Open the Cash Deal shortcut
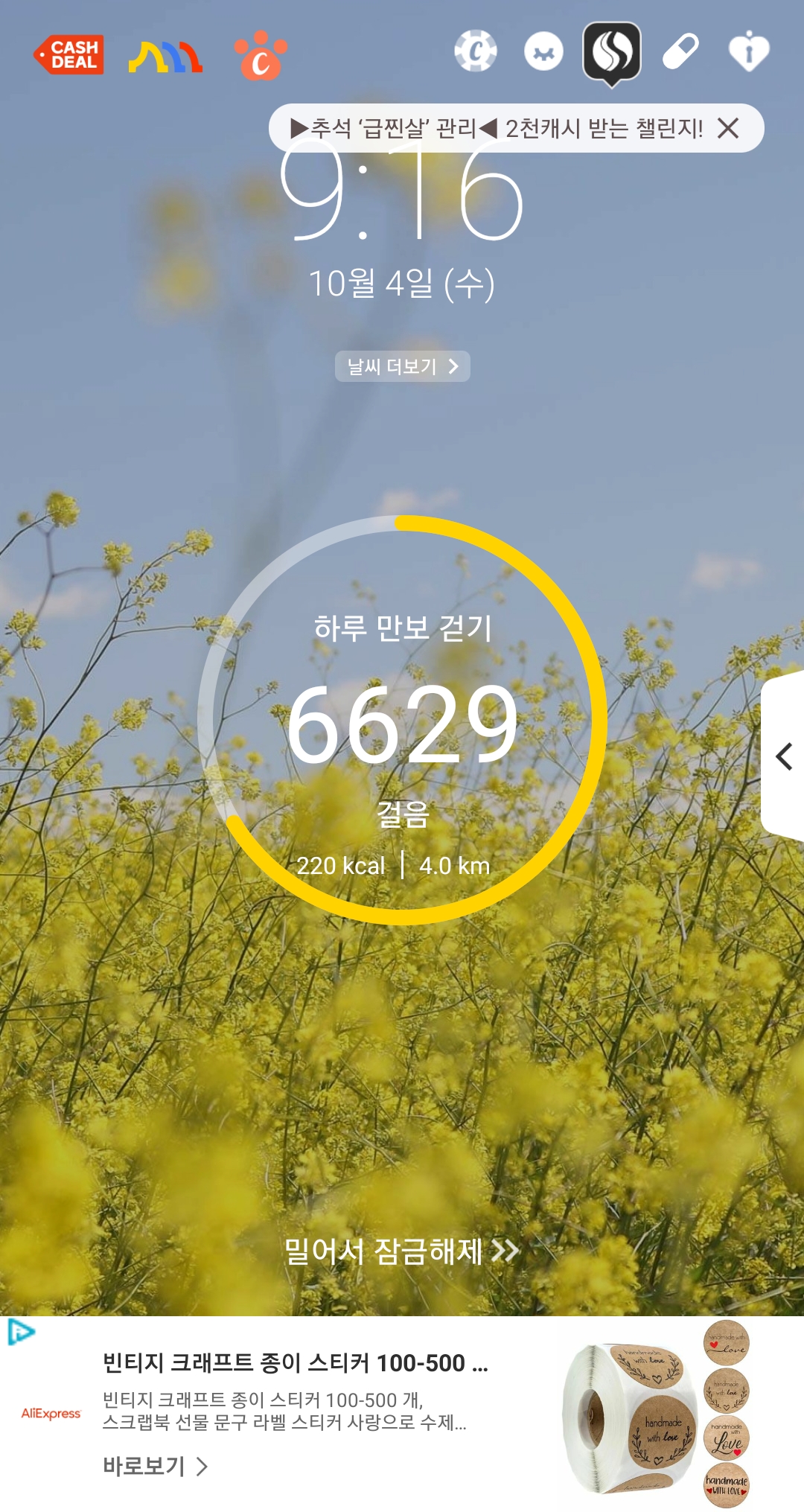 point(68,54)
